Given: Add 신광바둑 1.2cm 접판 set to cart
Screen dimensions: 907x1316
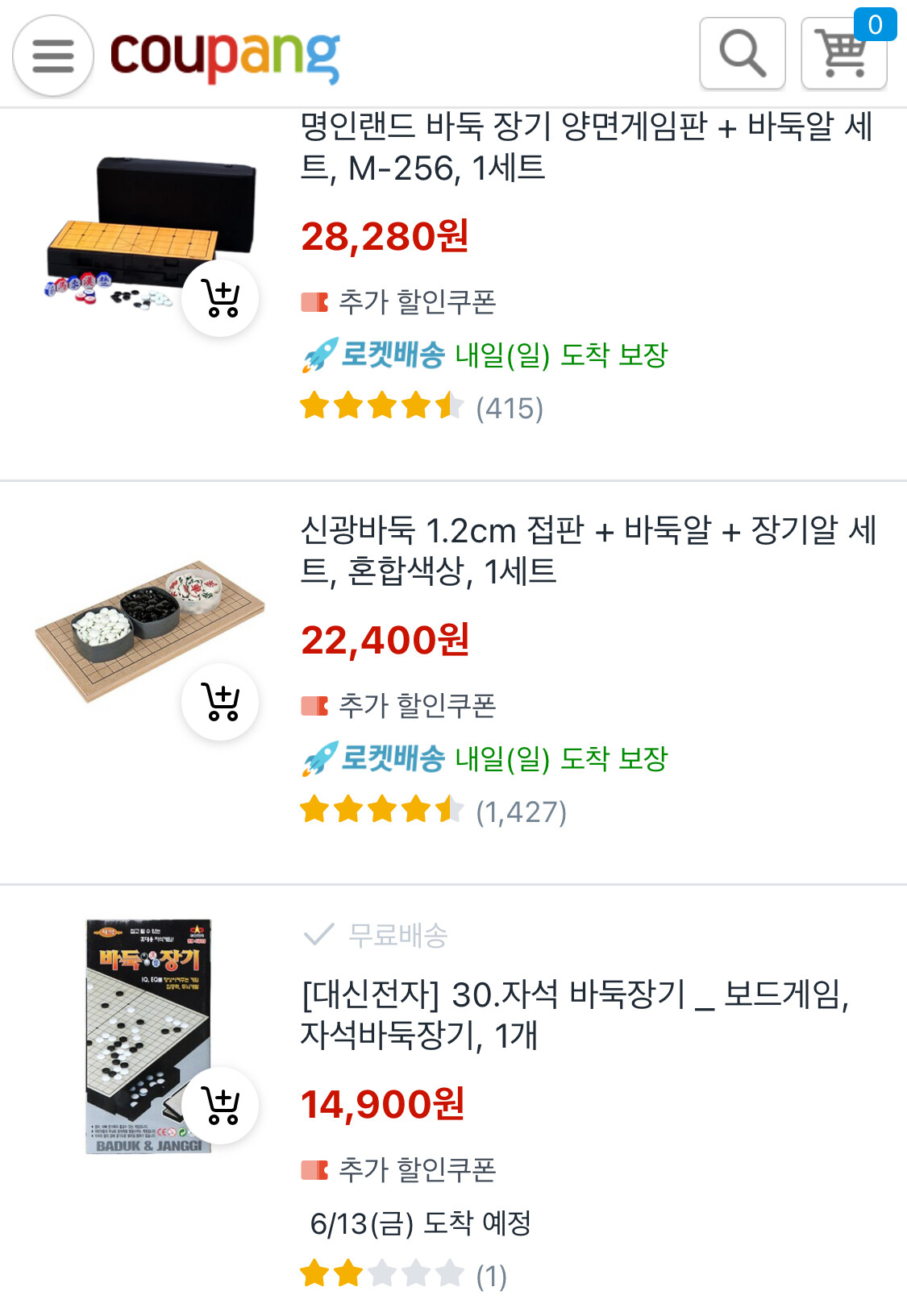Looking at the screenshot, I should 220,701.
